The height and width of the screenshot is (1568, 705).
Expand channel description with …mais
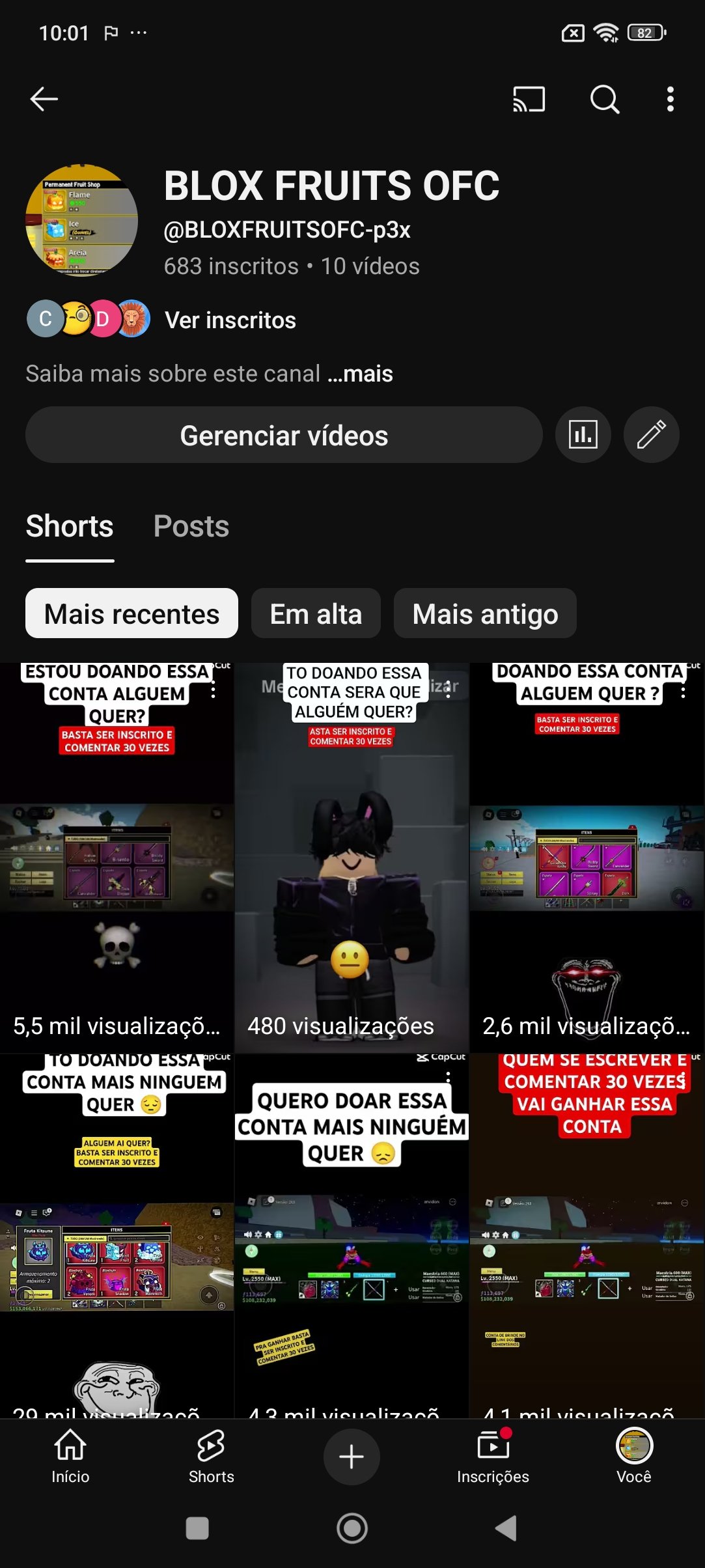click(x=360, y=374)
